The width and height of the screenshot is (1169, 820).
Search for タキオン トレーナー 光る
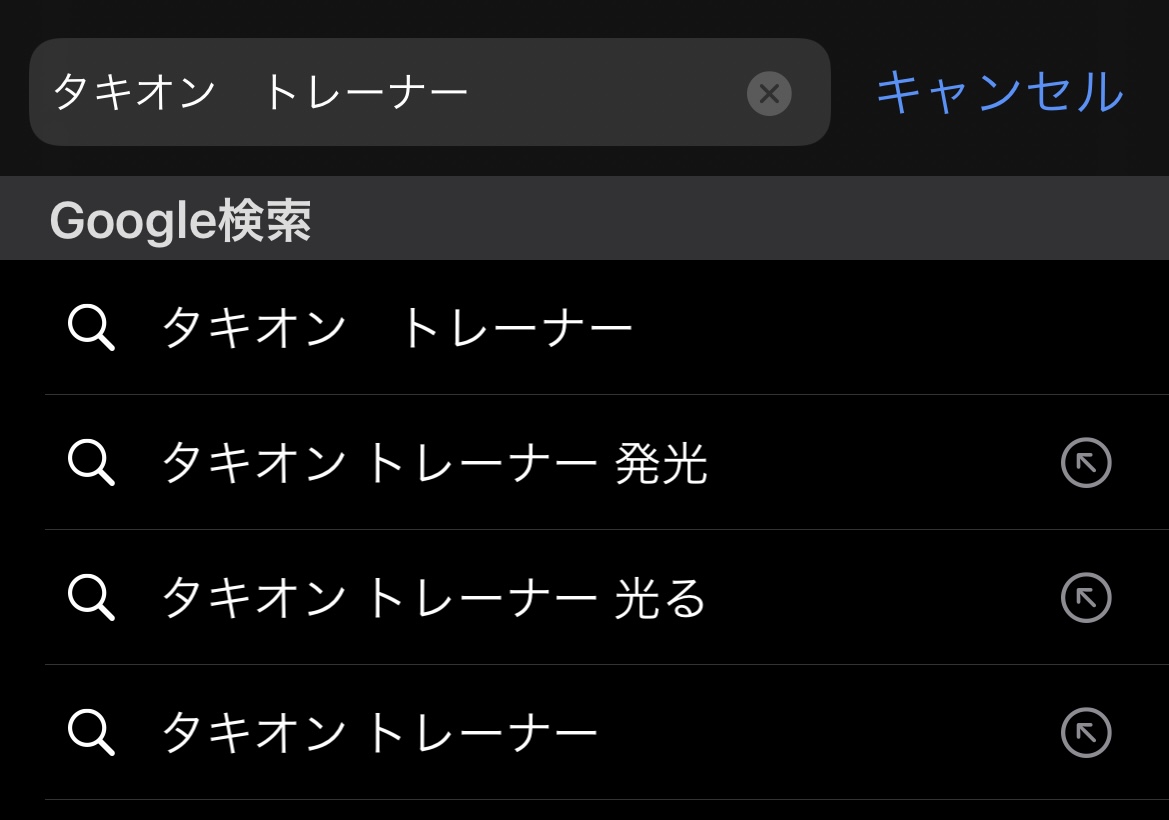[584, 598]
